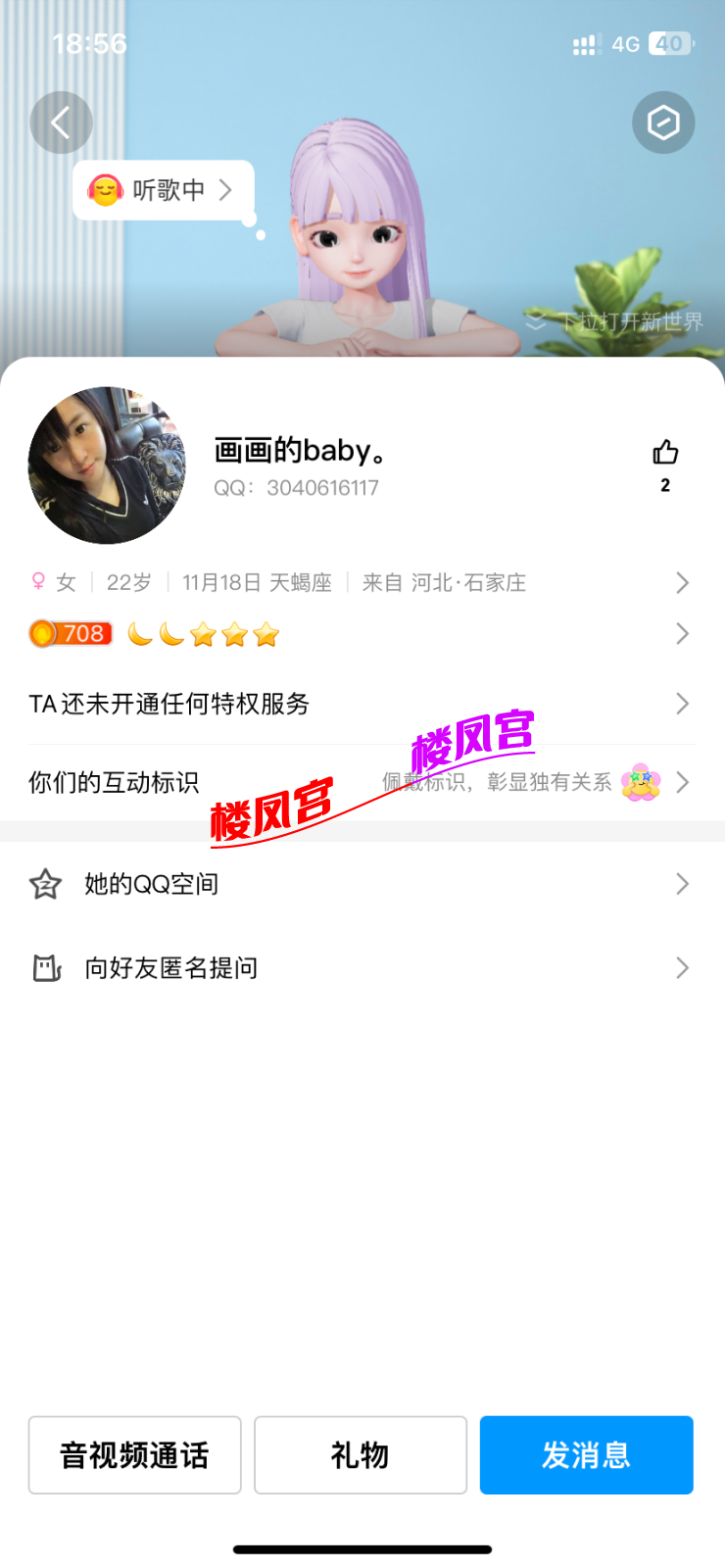Start 音视频通话 call

click(135, 1455)
